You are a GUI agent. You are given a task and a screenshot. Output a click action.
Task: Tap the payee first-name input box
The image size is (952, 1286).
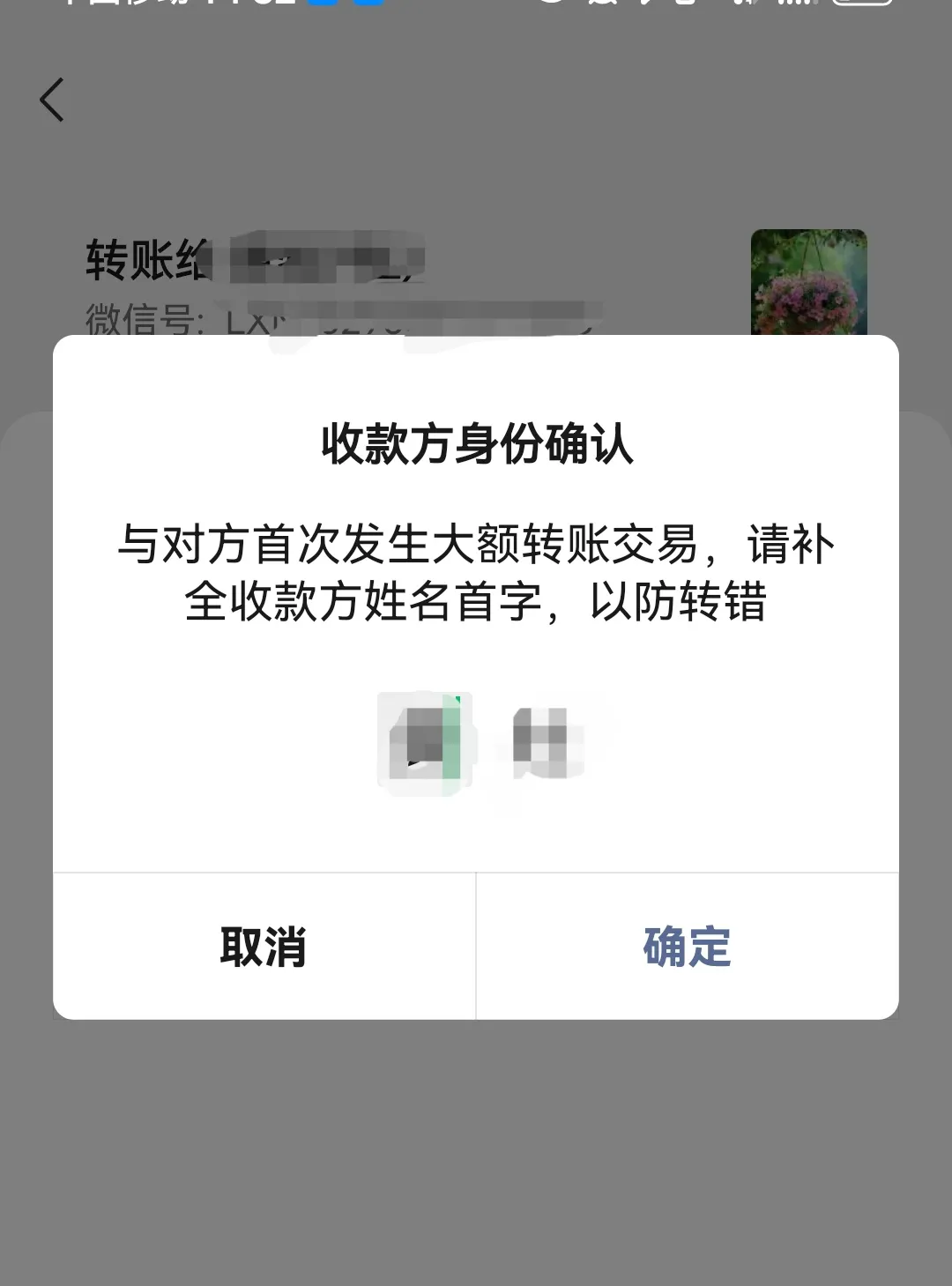(426, 743)
